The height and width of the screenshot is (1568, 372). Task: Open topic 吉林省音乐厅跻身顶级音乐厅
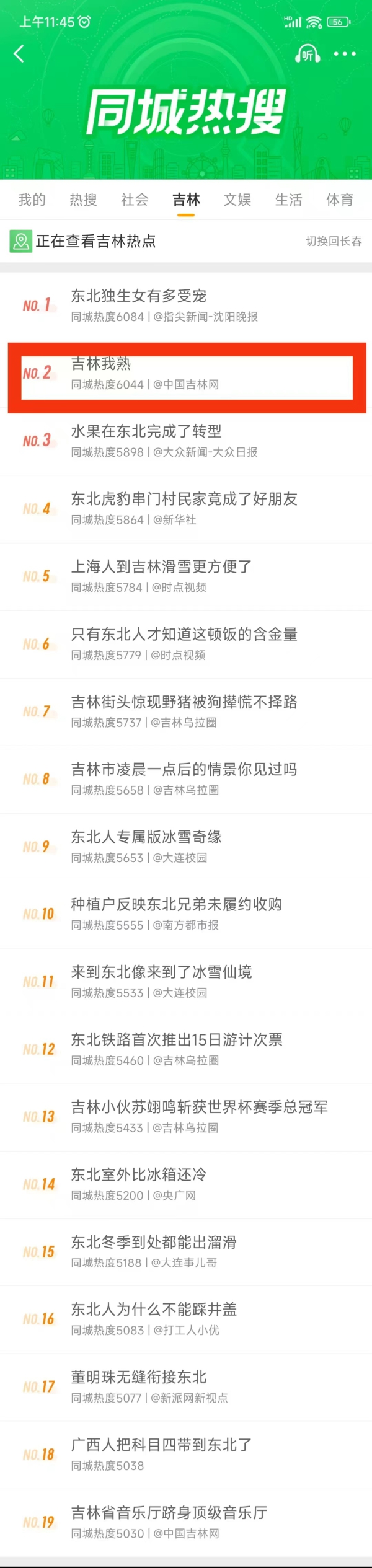[169, 1512]
